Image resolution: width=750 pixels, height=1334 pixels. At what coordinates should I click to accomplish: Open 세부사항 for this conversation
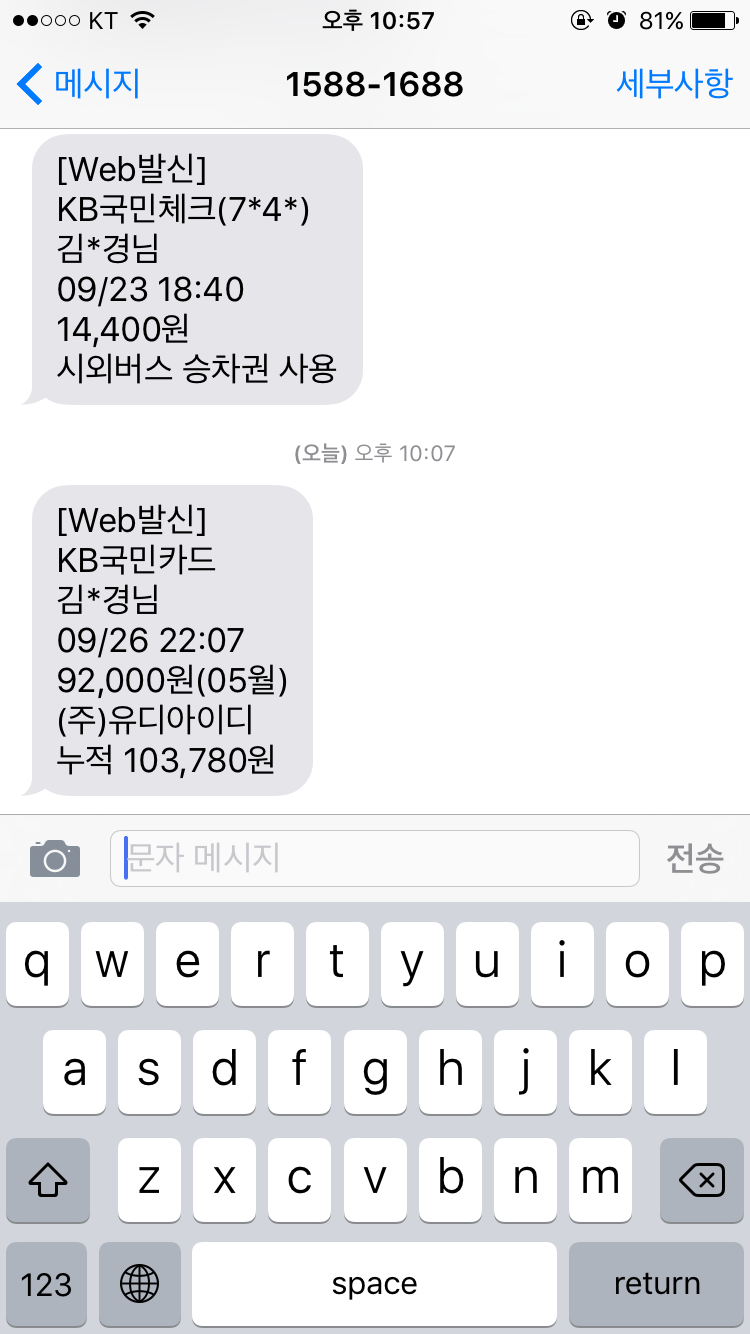(673, 84)
